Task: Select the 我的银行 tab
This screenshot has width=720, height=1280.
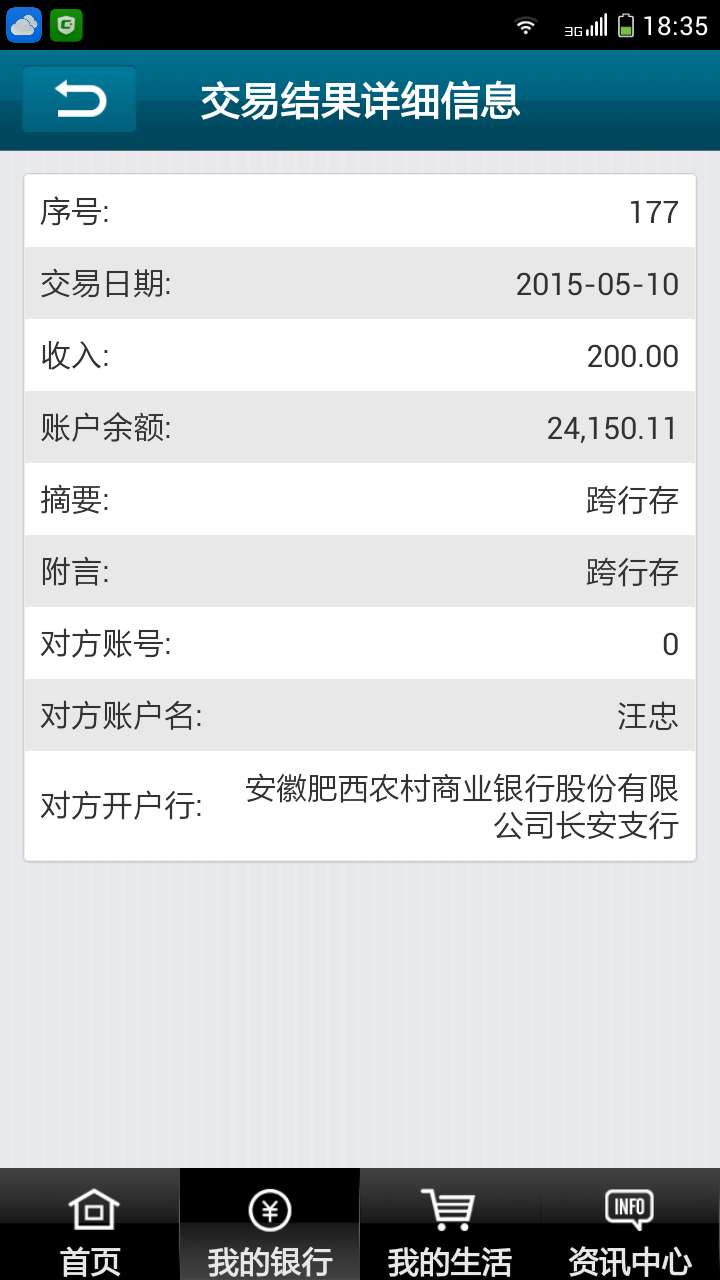Action: [270, 1226]
